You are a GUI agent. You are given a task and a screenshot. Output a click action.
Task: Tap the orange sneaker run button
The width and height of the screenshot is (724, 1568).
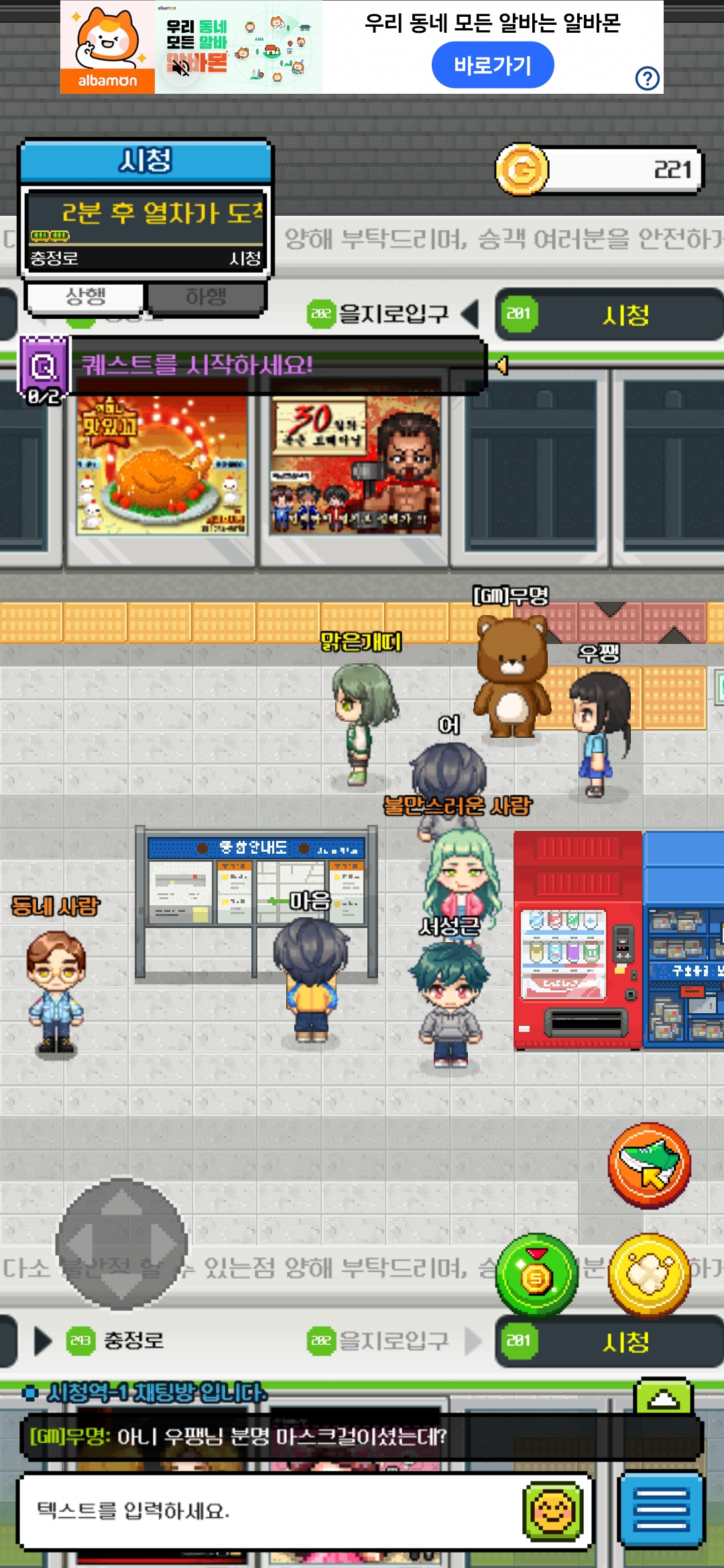point(649,1166)
